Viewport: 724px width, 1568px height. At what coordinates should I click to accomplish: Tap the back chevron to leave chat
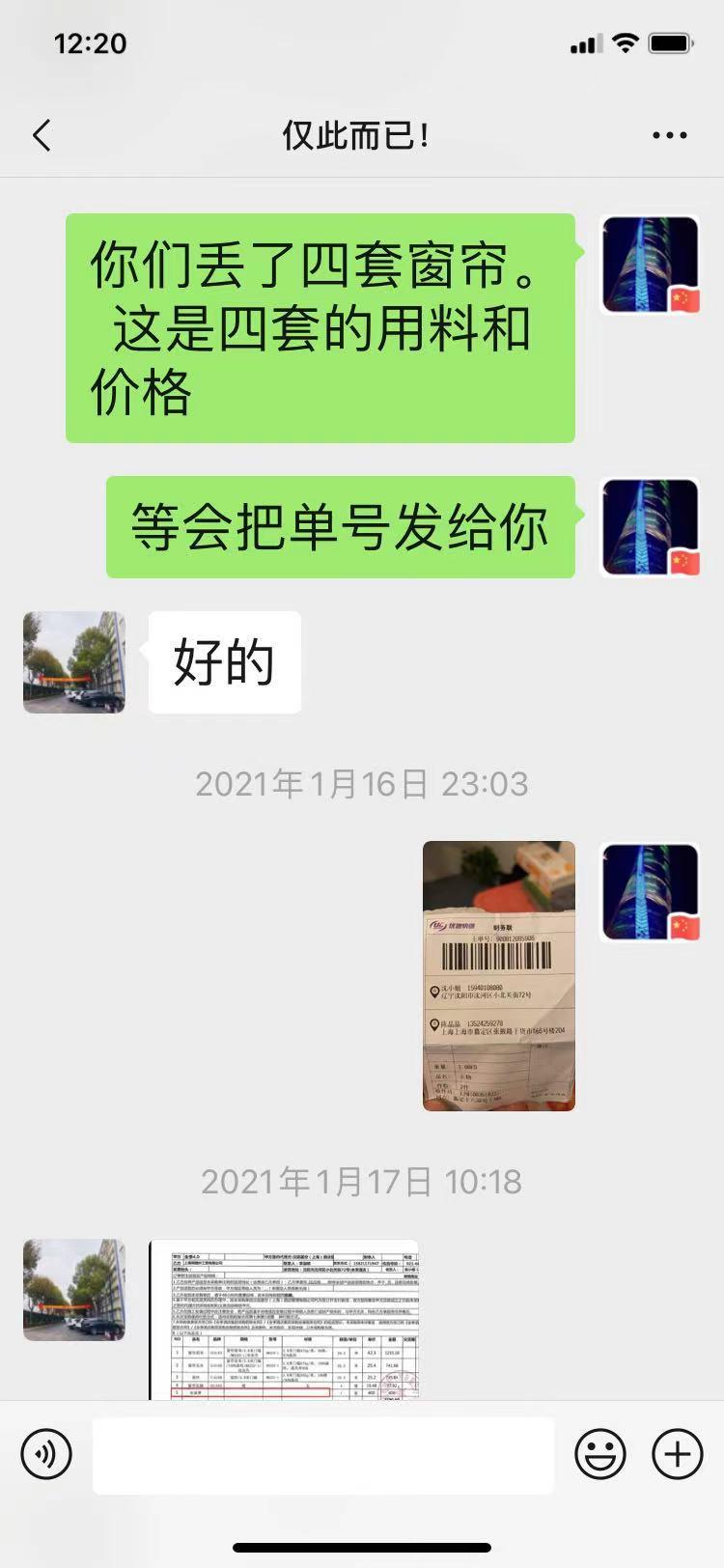click(42, 136)
